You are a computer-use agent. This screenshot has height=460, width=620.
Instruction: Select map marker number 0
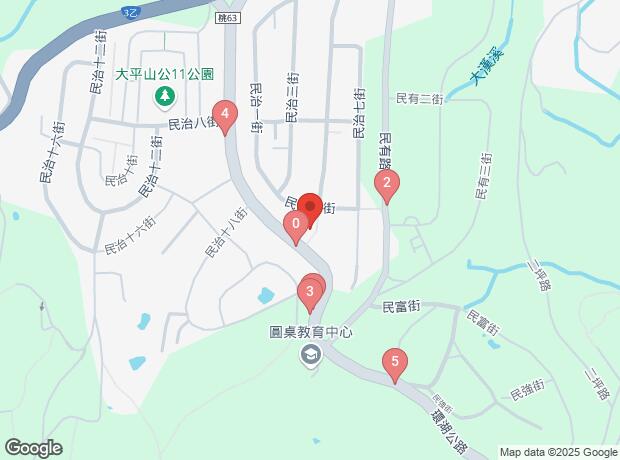click(296, 225)
